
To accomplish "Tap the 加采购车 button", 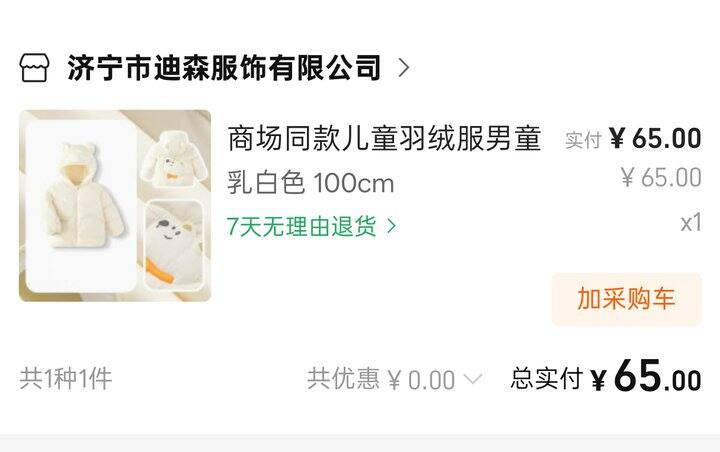I will 626,299.
